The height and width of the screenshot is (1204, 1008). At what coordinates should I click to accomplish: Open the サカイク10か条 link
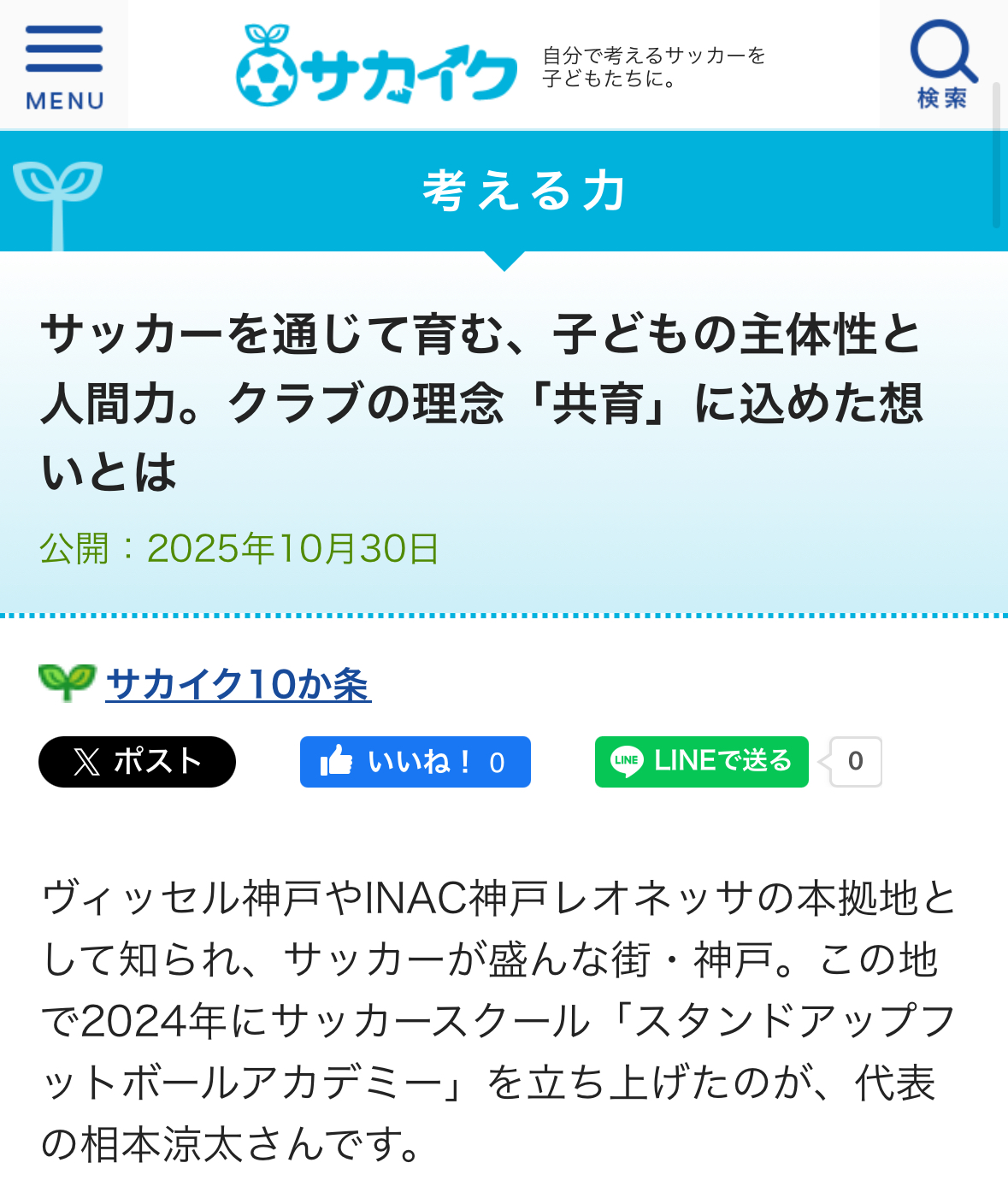[239, 684]
